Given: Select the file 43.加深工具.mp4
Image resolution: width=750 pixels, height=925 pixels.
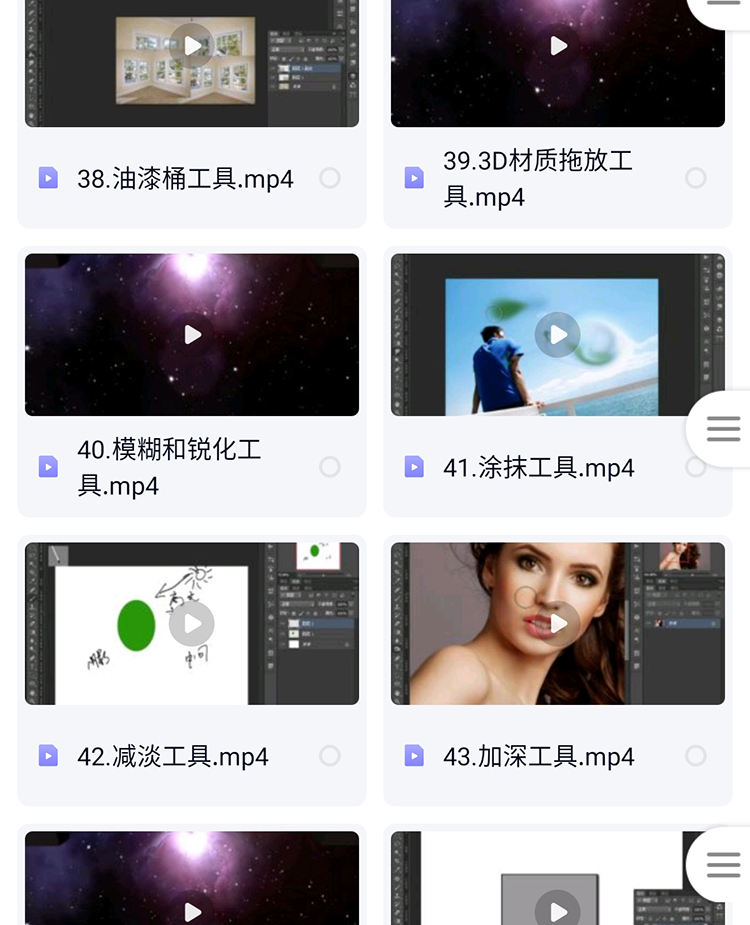Looking at the screenshot, I should [x=696, y=756].
